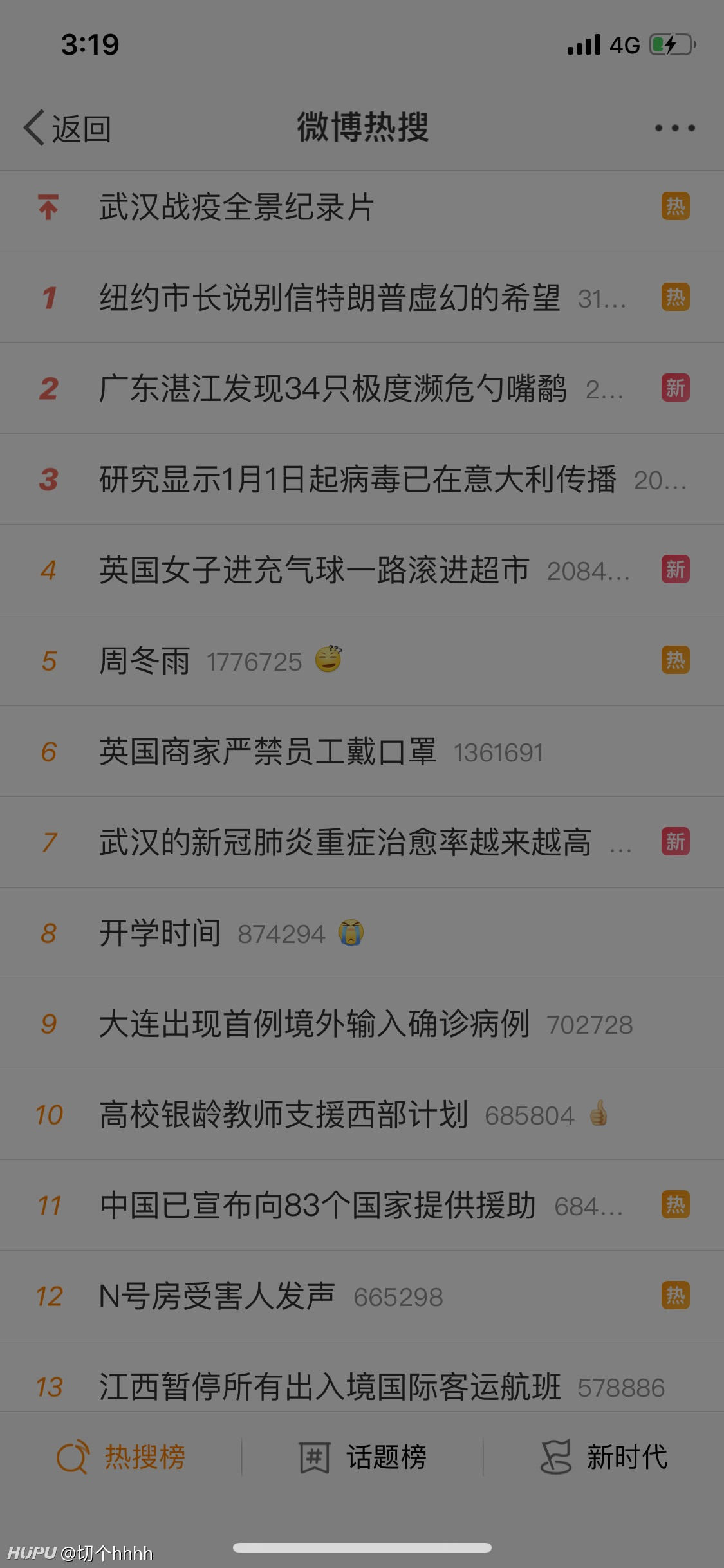Select 英国女子进充气球一路滚进超市

coord(362,570)
